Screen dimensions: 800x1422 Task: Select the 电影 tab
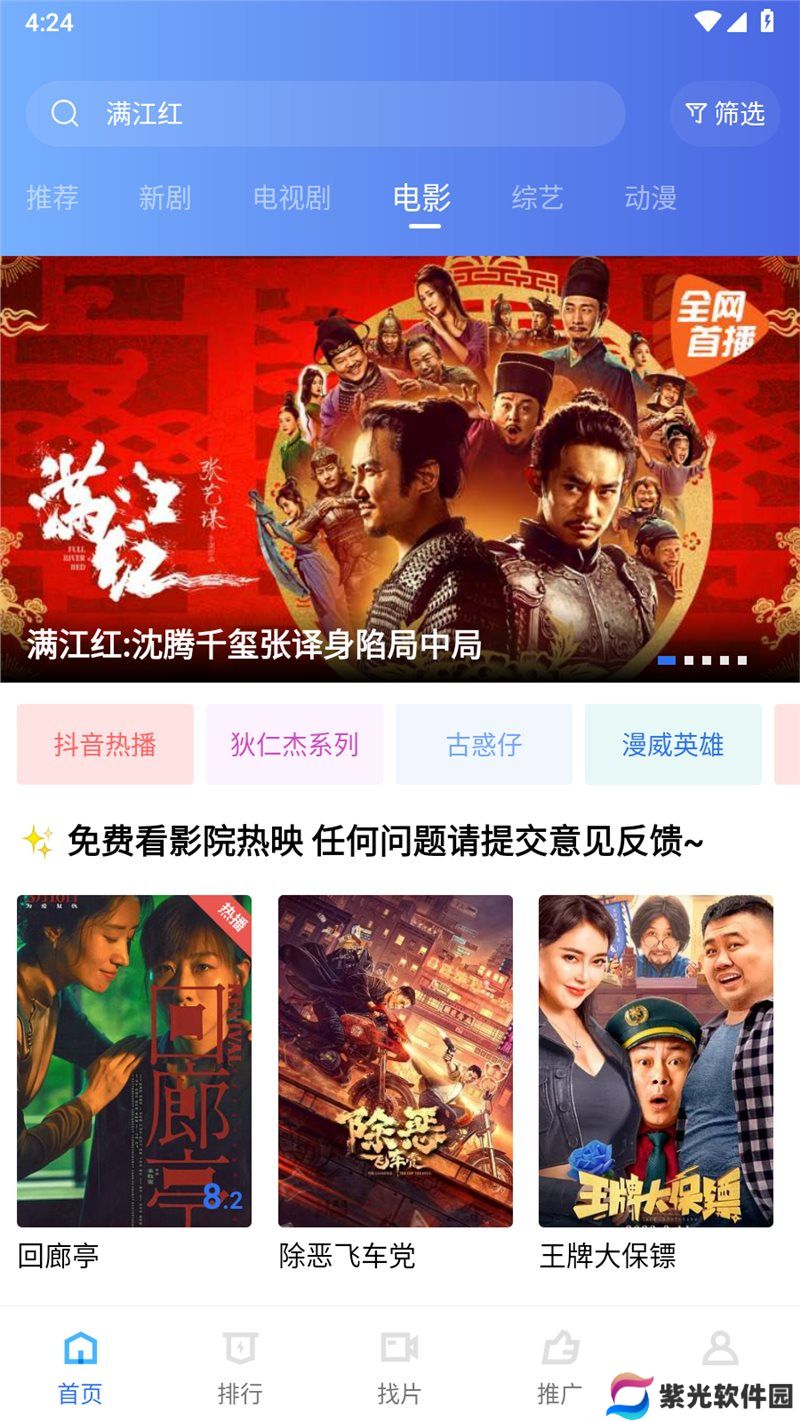(422, 197)
